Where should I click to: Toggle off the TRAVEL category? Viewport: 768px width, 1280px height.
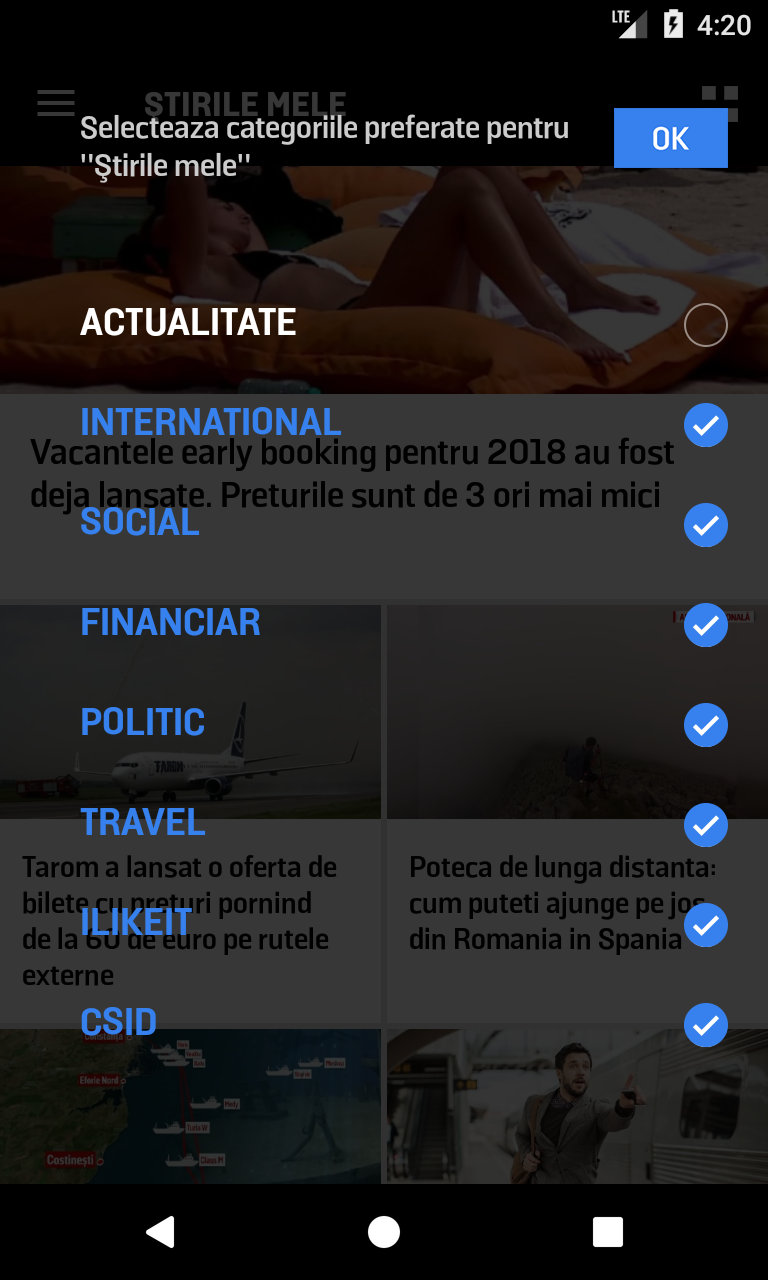pos(705,825)
